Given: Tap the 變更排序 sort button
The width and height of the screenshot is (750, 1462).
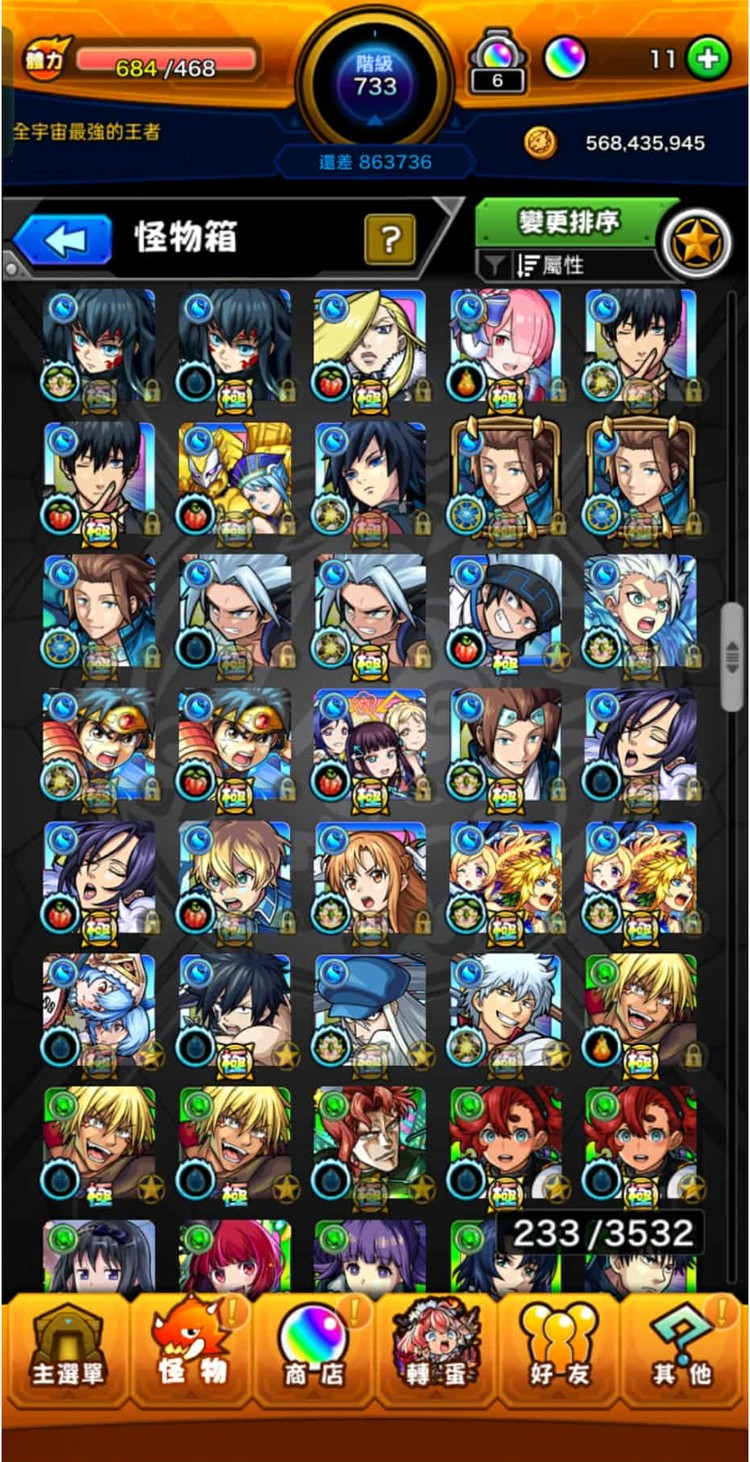Looking at the screenshot, I should click(567, 222).
